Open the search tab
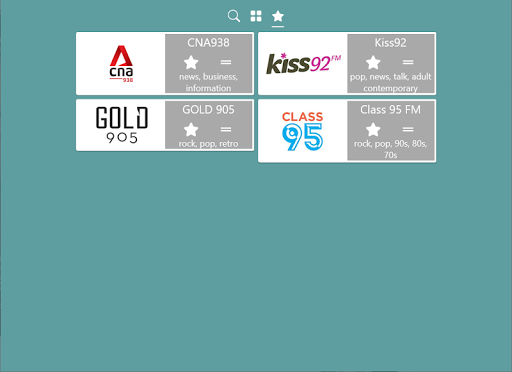512x372 pixels. (x=234, y=16)
